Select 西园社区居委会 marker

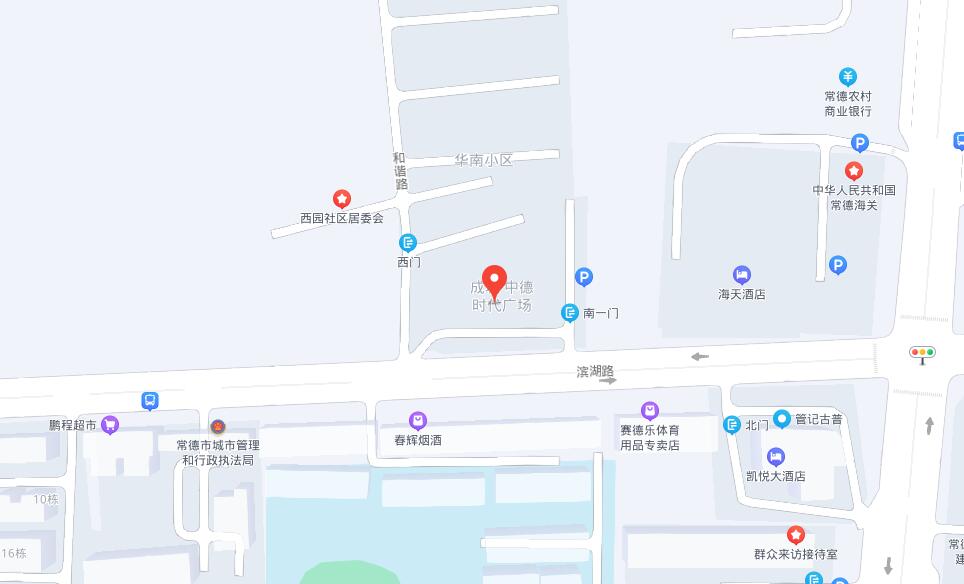[x=342, y=199]
